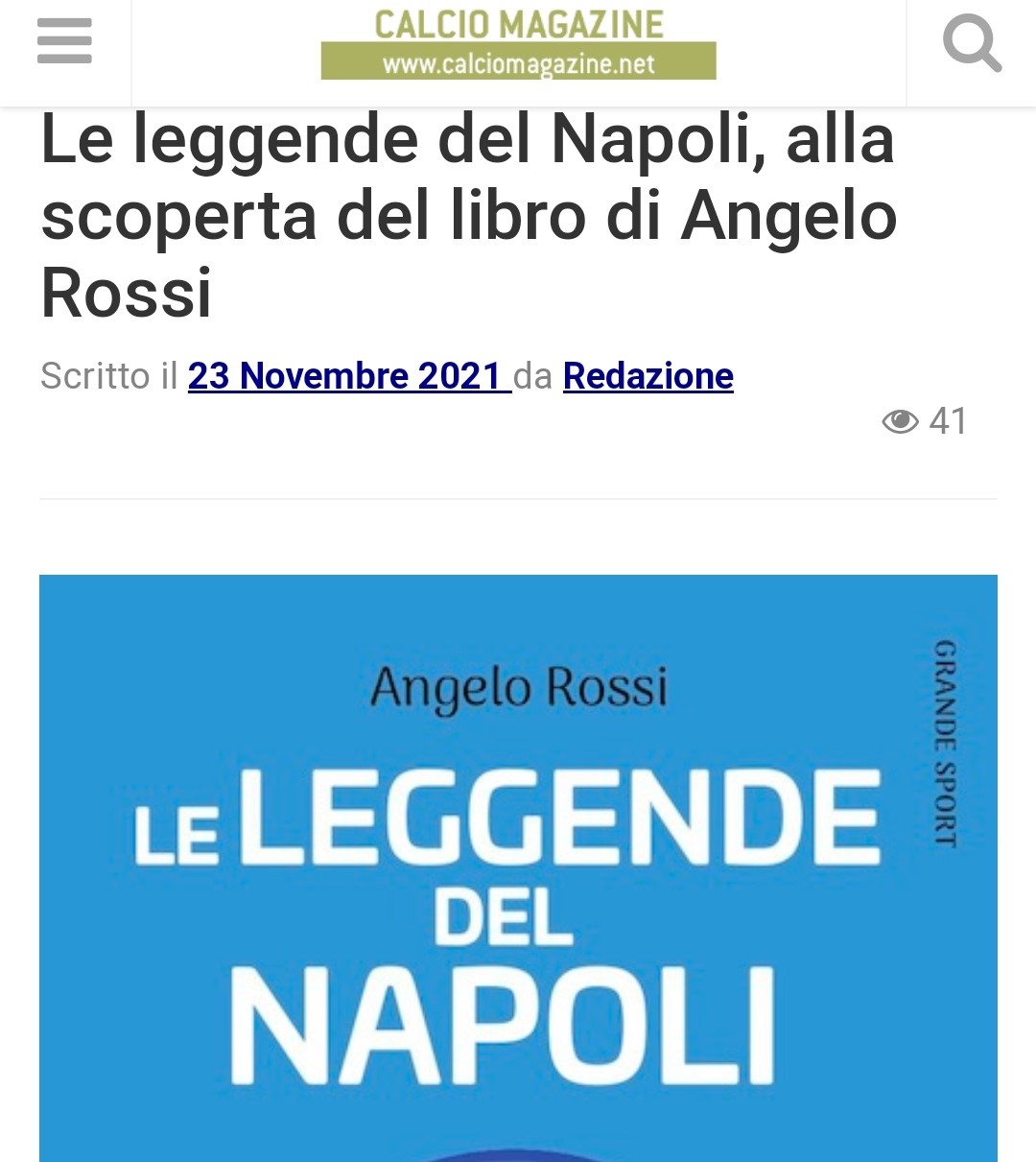Go to the Calcio Magazine homepage logo
The width and height of the screenshot is (1036, 1162).
tap(518, 44)
